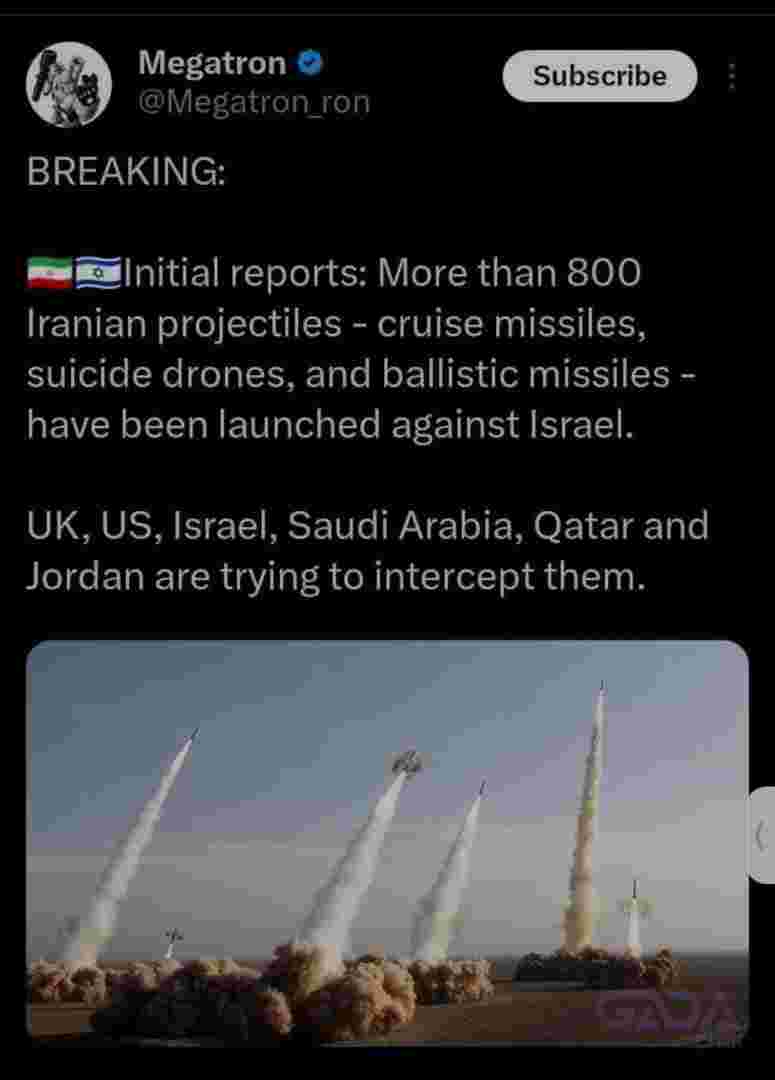The image size is (775, 1080).
Task: Tap the side panel arrow handle
Action: point(761,835)
